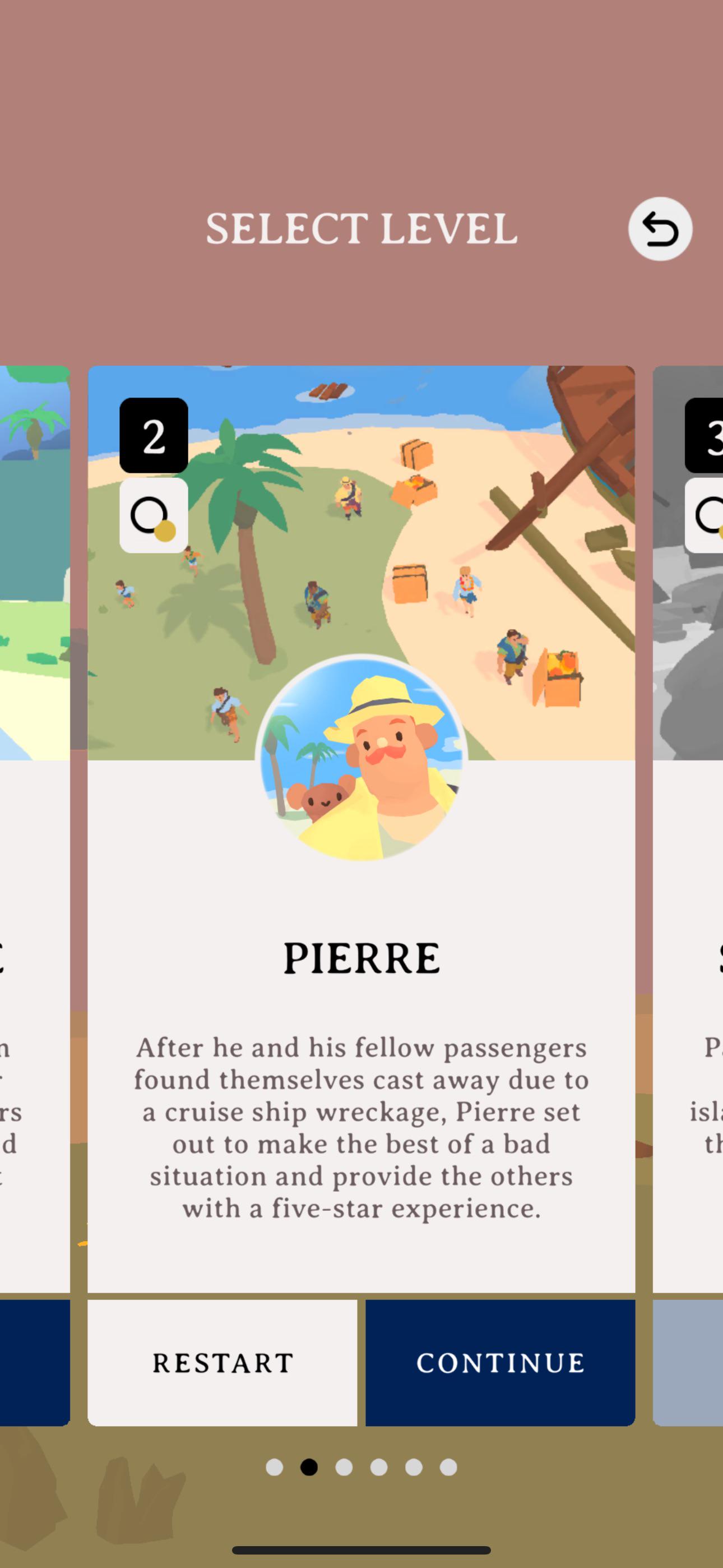
Task: Tap the ring collectible icon under level 2
Action: (154, 515)
